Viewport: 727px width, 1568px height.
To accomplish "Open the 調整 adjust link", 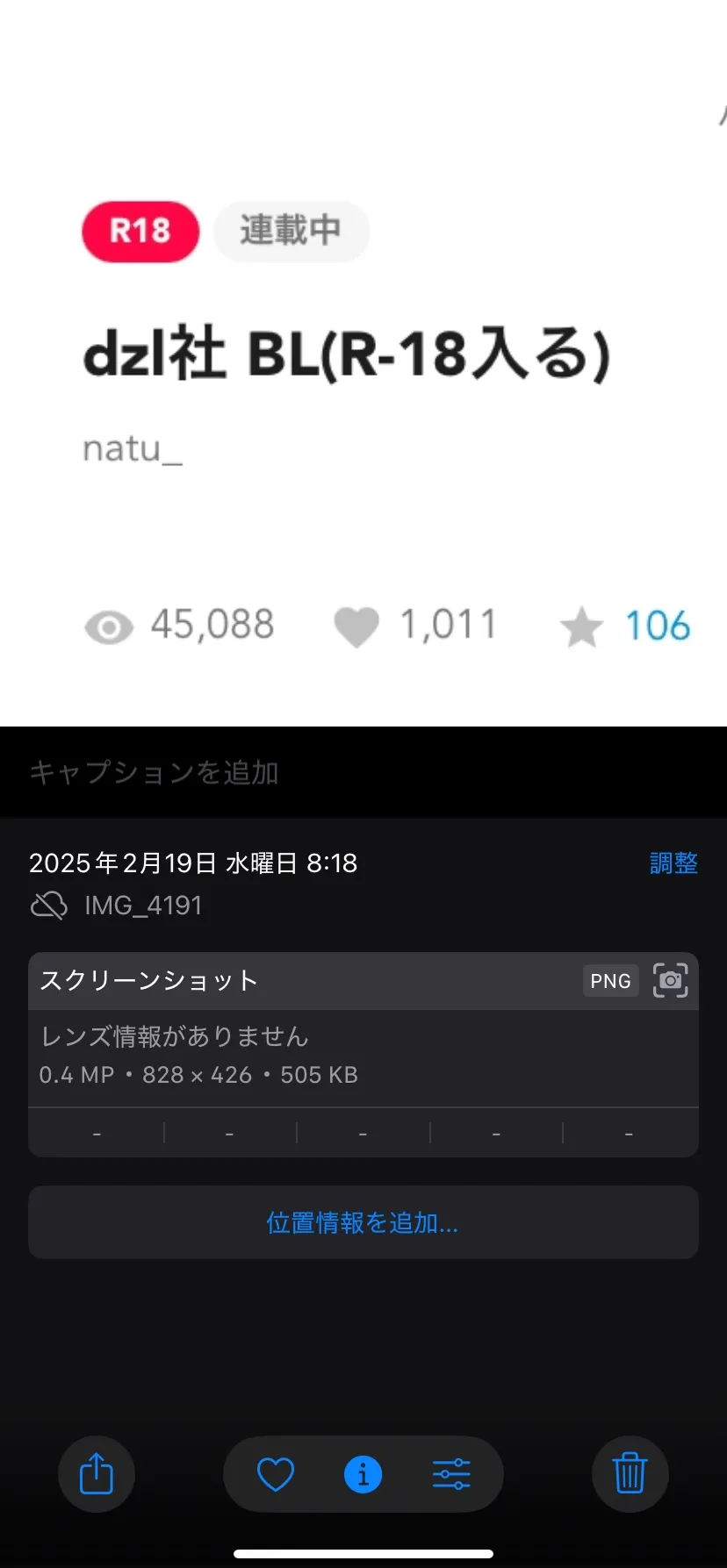I will click(673, 863).
